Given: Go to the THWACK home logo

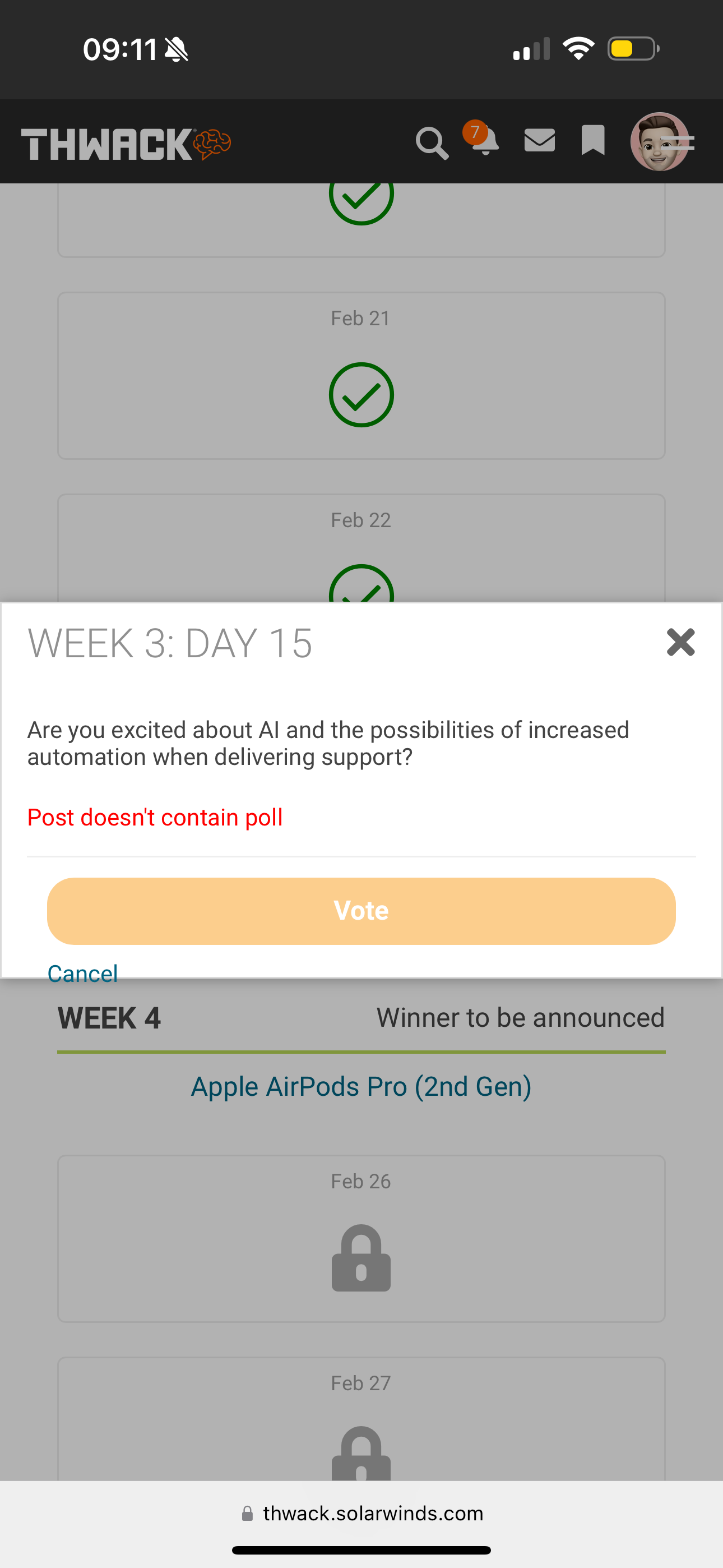Looking at the screenshot, I should pos(126,144).
